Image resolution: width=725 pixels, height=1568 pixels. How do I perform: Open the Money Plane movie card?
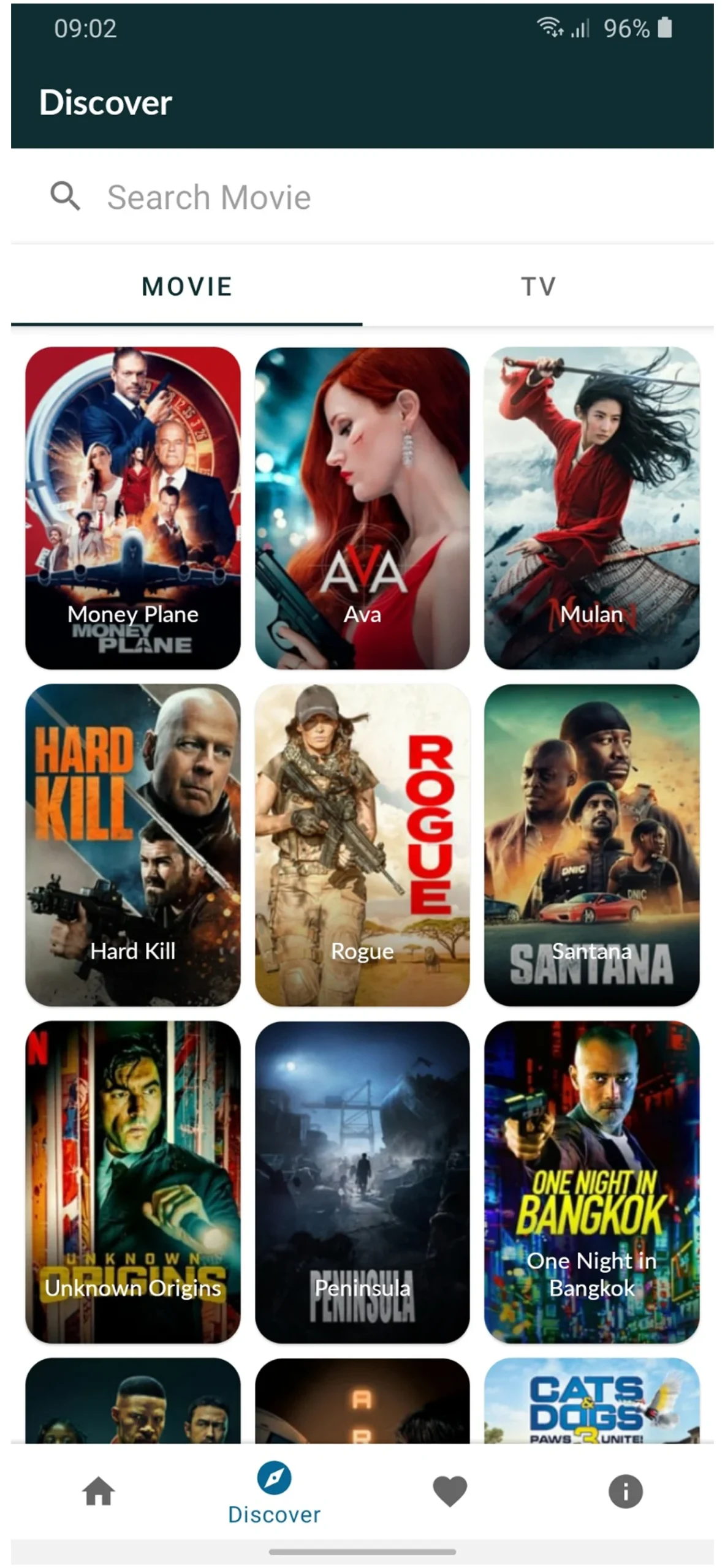click(x=133, y=508)
